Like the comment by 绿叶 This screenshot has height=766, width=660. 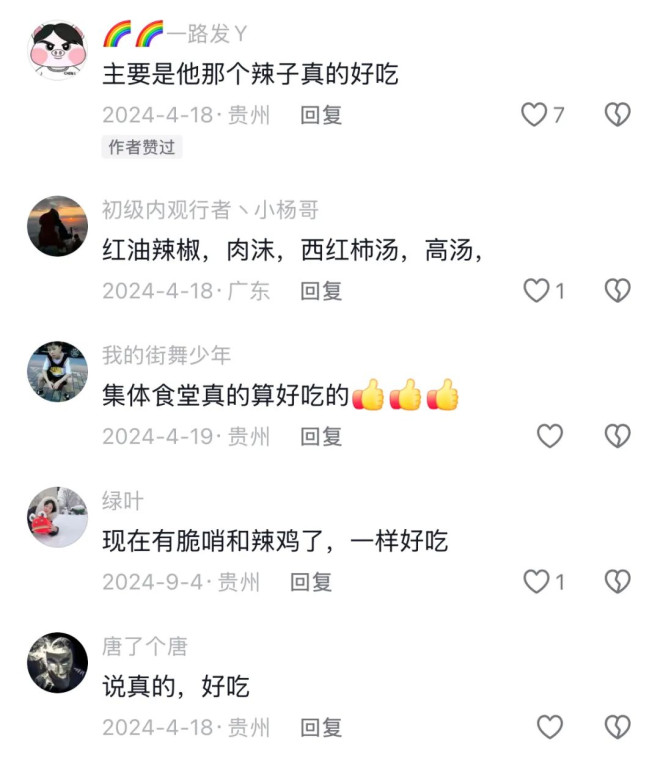click(537, 582)
